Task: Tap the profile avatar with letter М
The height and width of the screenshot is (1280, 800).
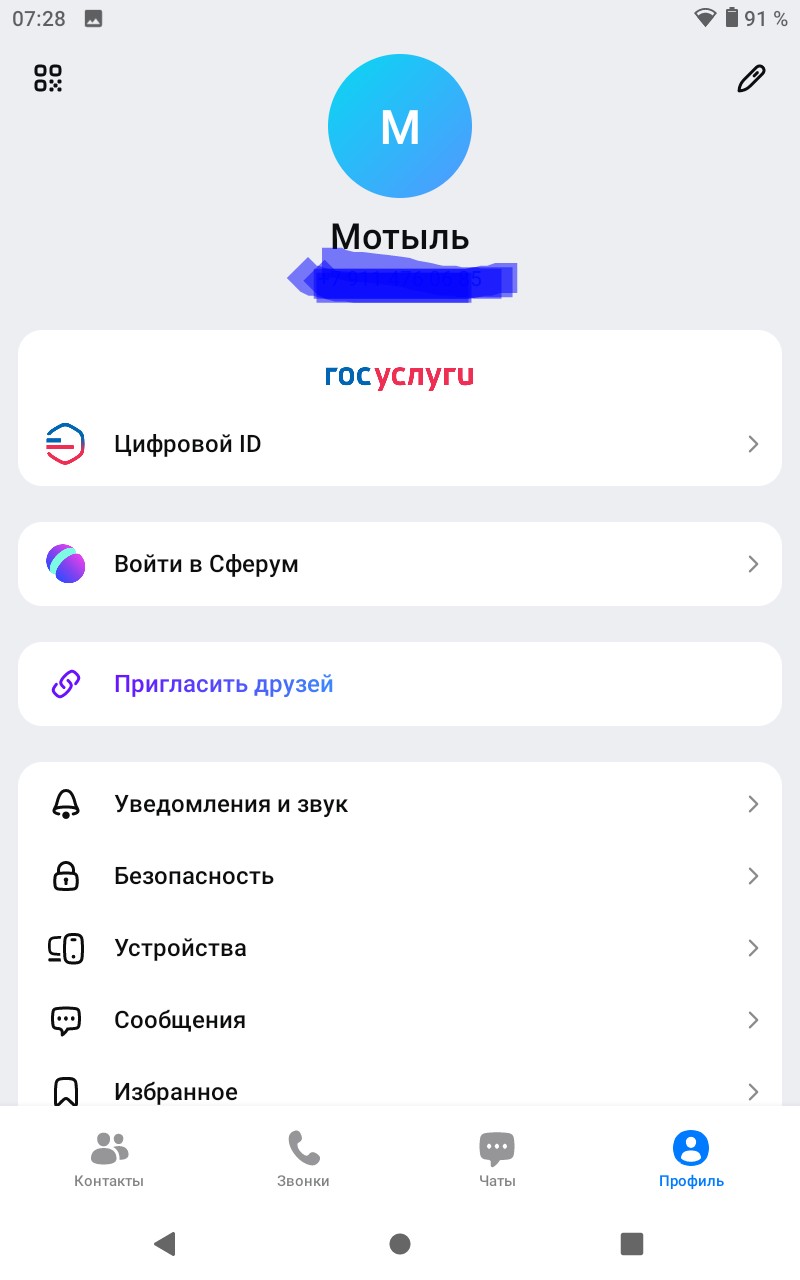Action: coord(400,126)
